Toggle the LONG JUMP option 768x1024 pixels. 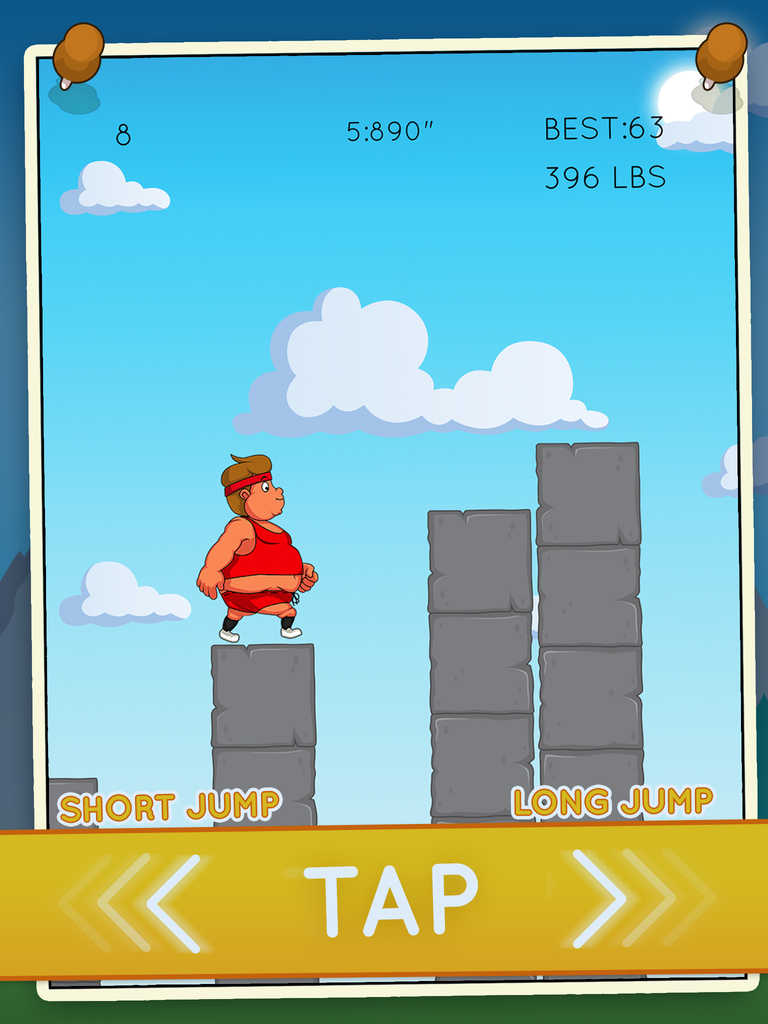click(x=612, y=800)
